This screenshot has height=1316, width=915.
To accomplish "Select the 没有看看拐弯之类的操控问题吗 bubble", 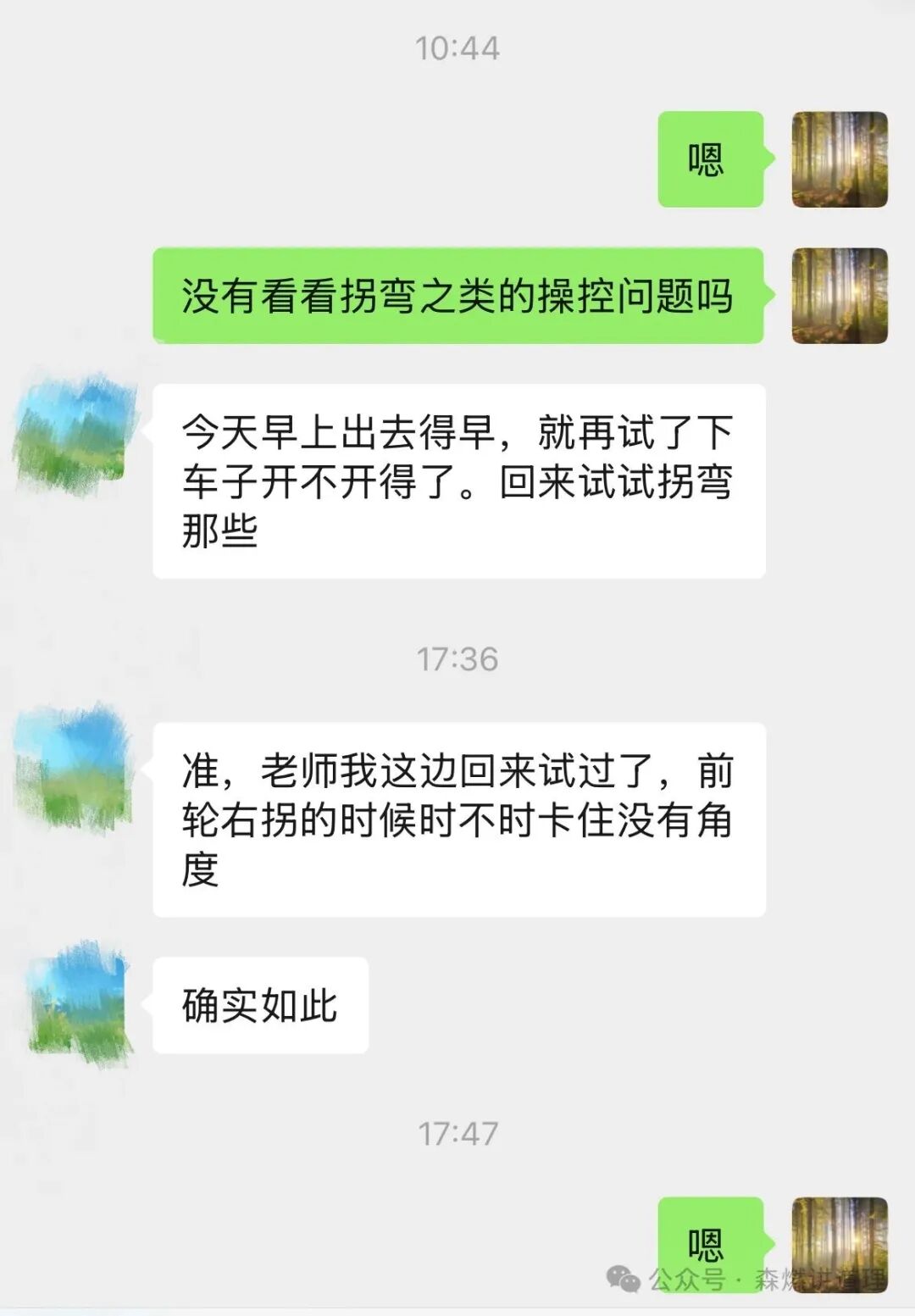I will point(462,296).
